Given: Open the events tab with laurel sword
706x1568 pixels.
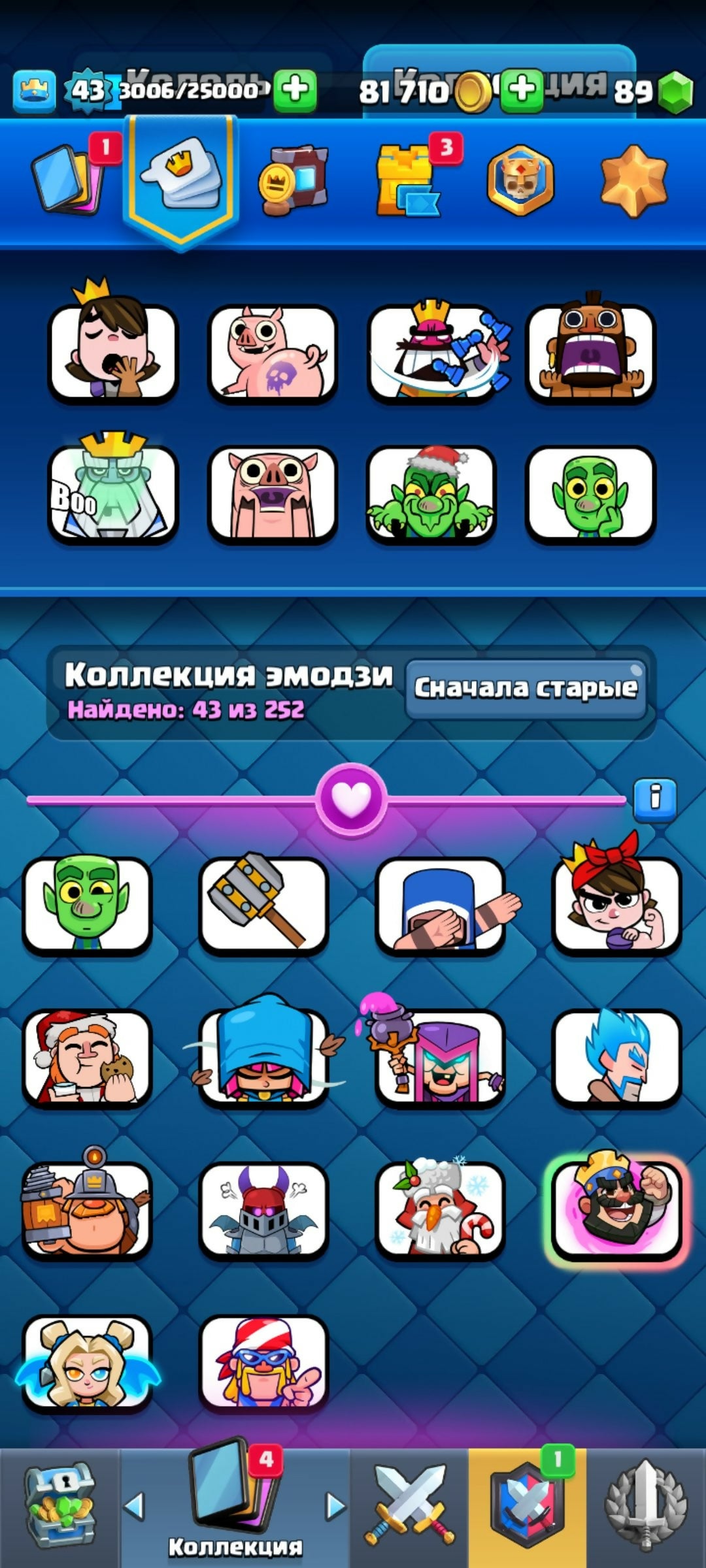Looking at the screenshot, I should point(646,1506).
